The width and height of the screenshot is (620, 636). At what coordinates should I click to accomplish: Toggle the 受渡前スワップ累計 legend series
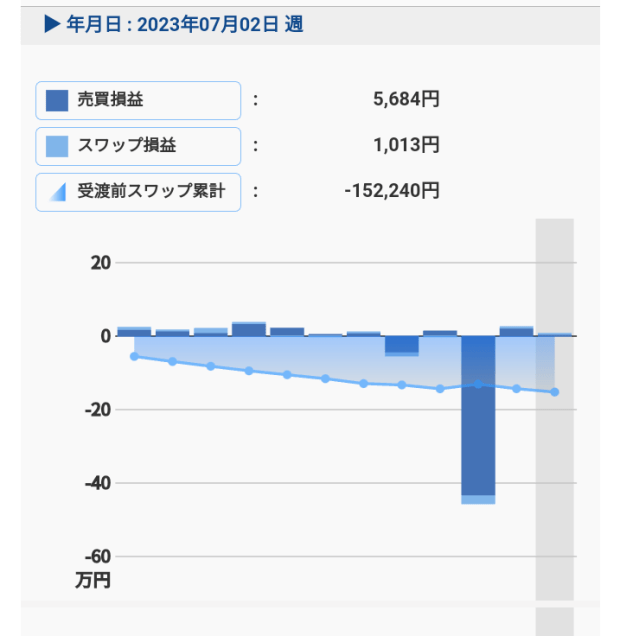click(138, 192)
